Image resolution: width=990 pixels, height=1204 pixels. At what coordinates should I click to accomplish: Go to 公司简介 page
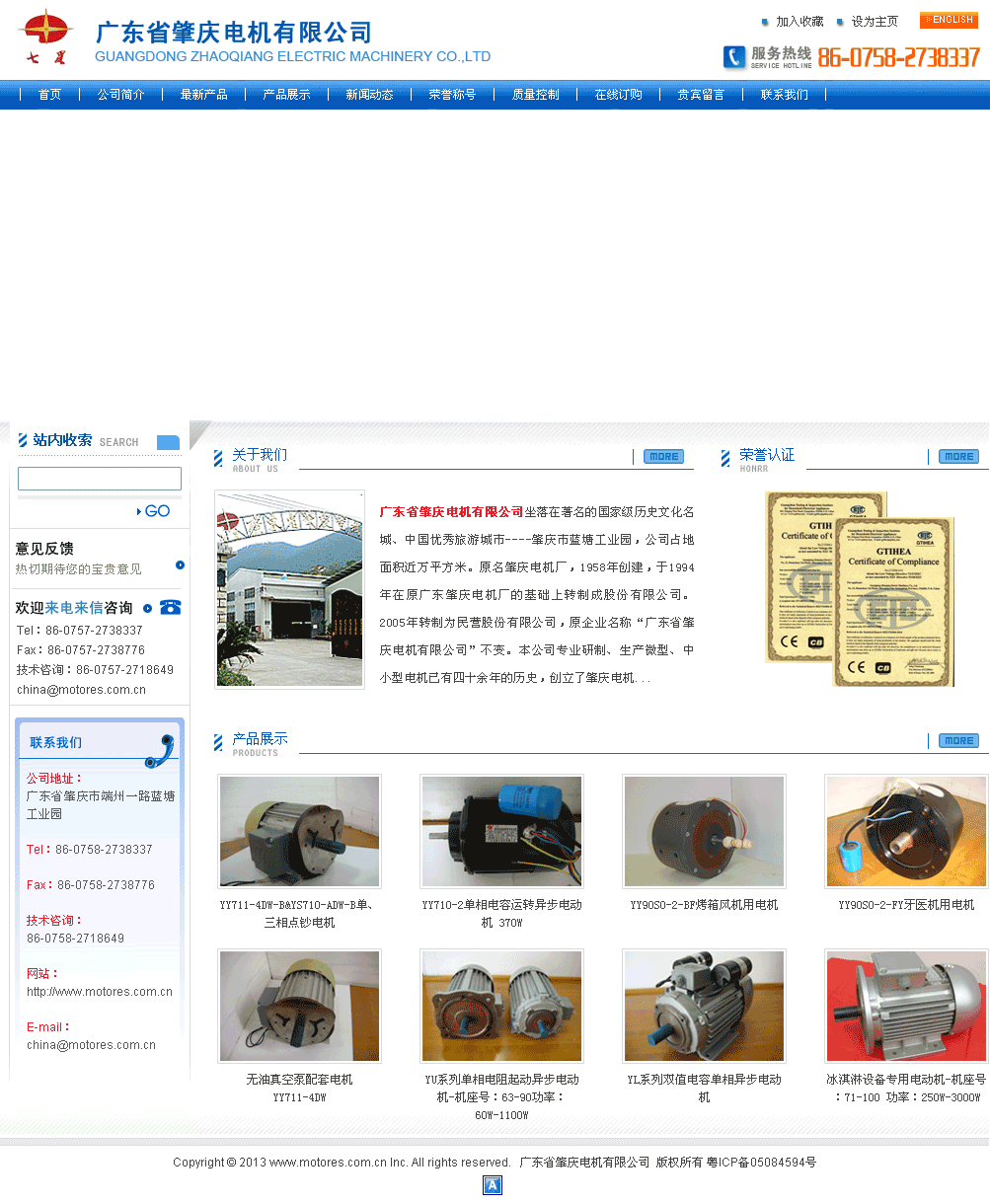click(x=120, y=95)
